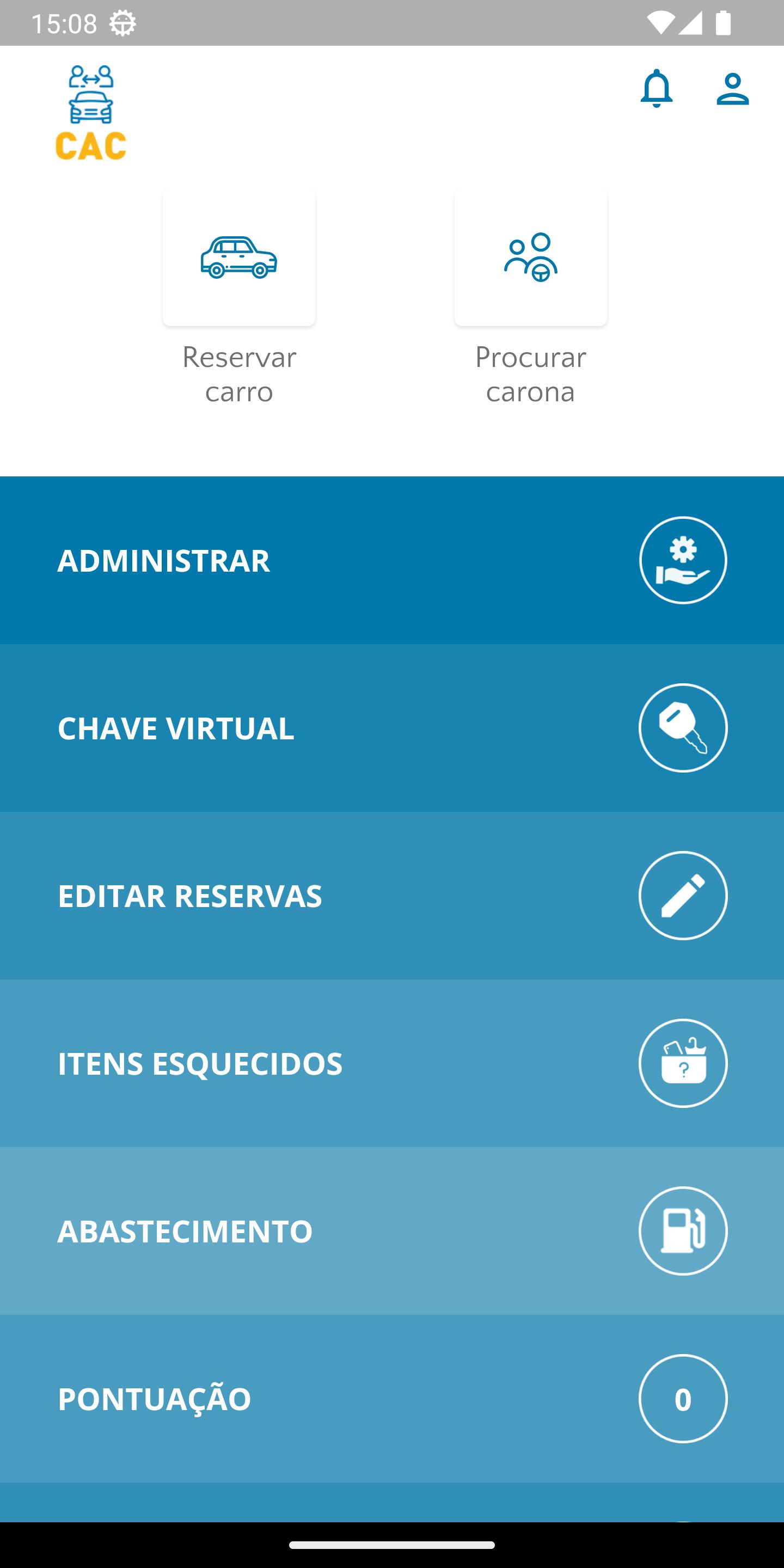
Task: Select Reservar carro card
Action: click(x=239, y=257)
